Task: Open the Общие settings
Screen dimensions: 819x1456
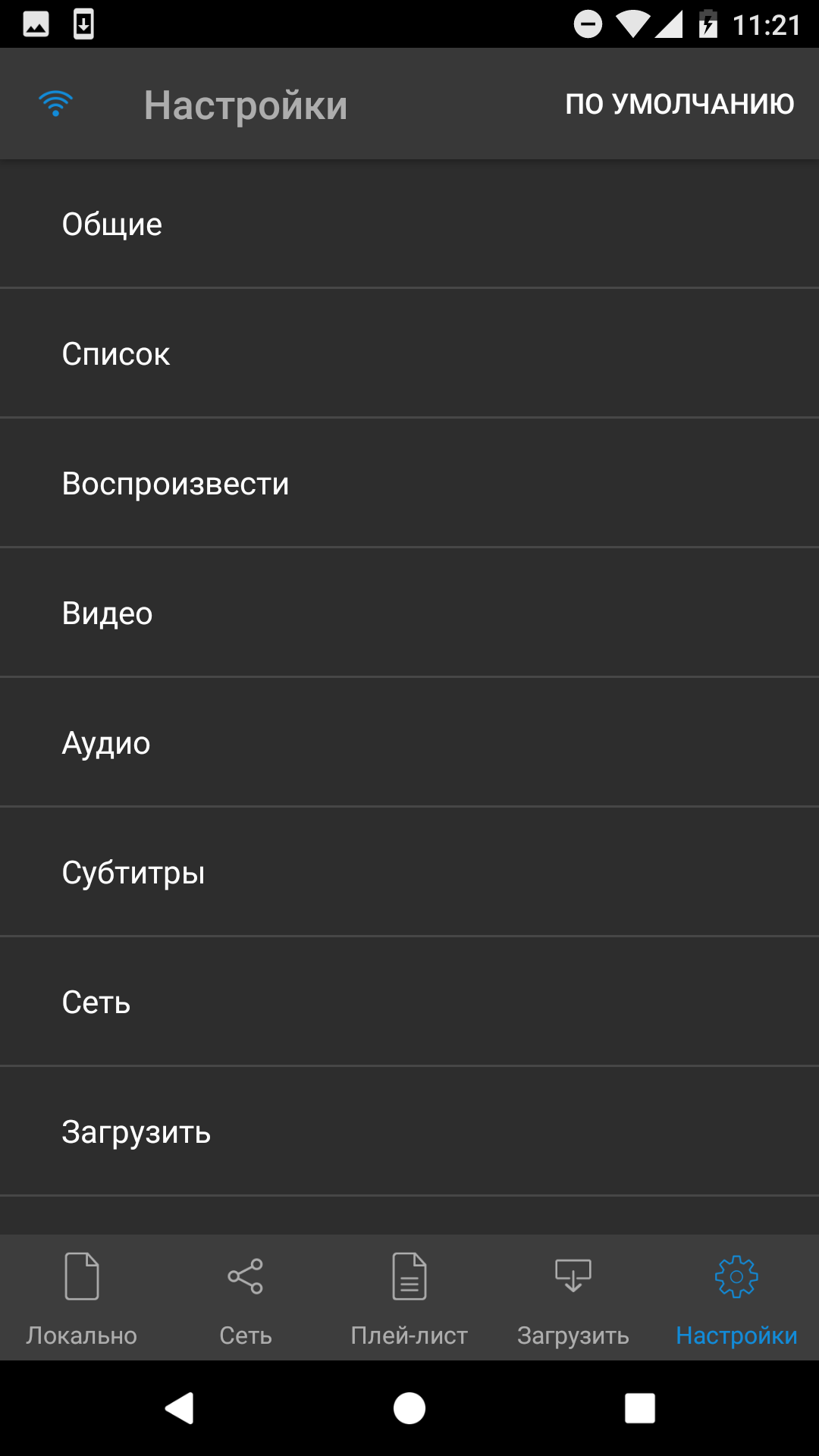Action: click(409, 224)
